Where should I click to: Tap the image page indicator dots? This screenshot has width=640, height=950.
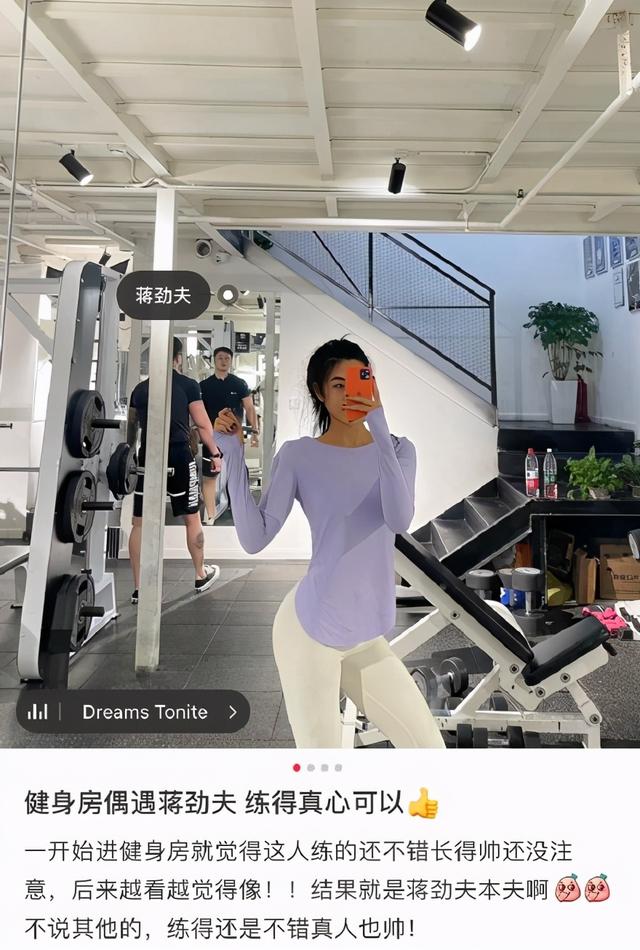[x=317, y=768]
